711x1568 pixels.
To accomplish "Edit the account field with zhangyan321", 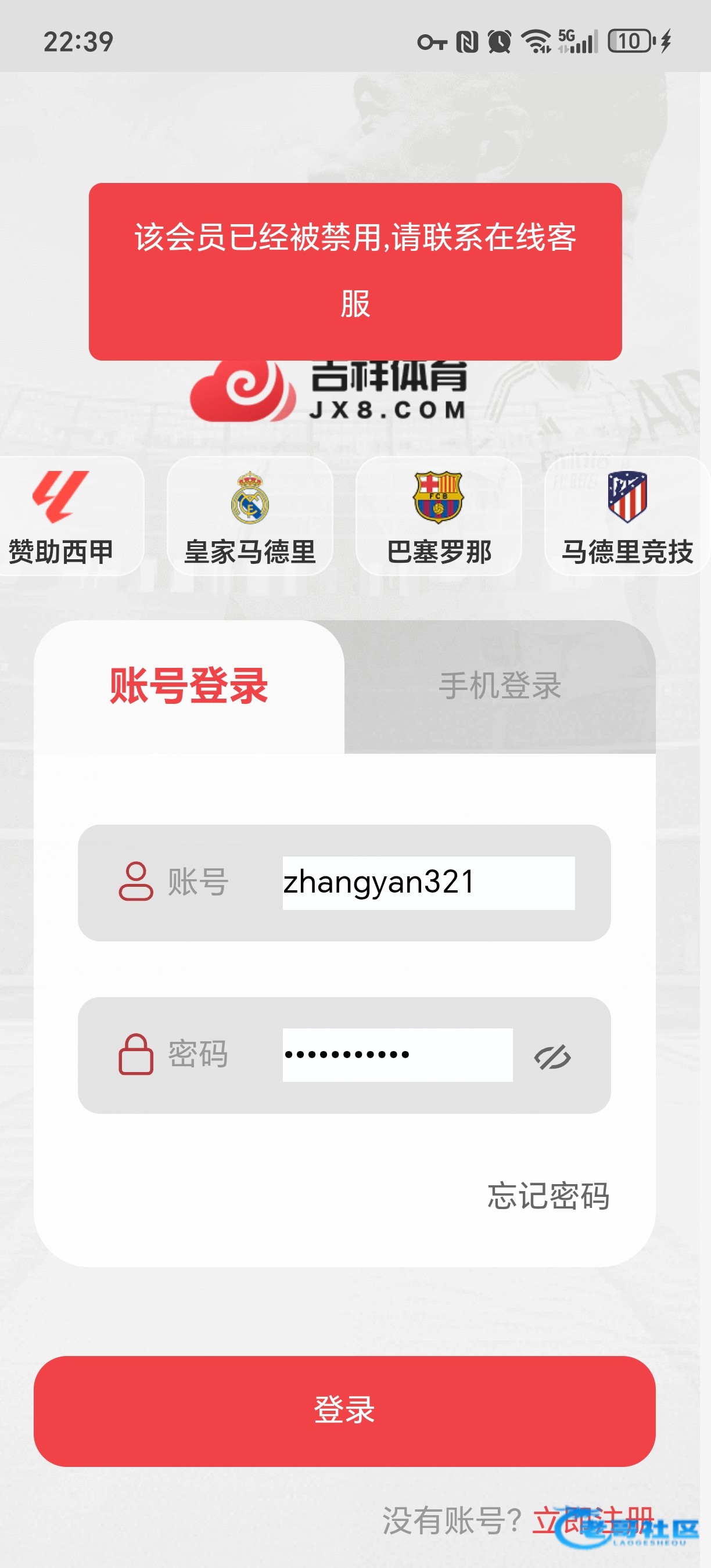I will click(x=428, y=883).
